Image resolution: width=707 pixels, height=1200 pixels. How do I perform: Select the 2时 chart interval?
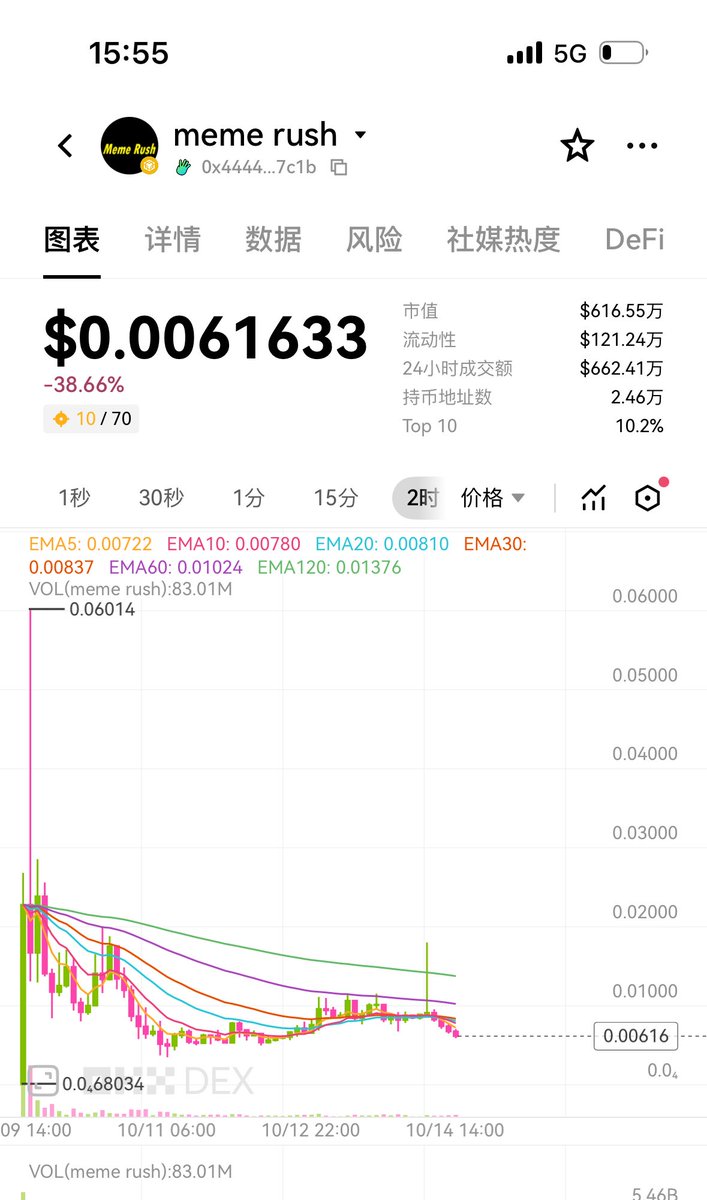click(421, 498)
